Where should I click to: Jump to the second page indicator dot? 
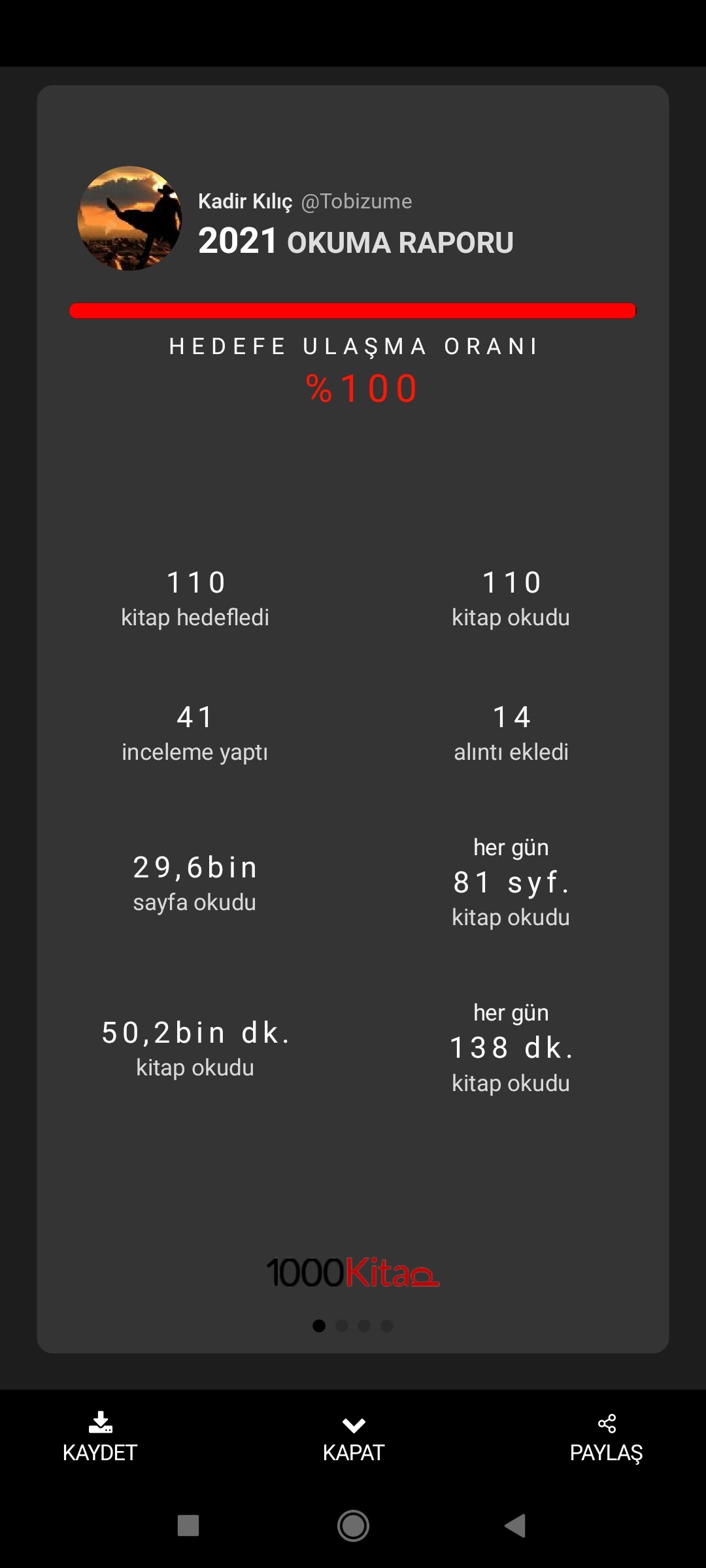[342, 1326]
